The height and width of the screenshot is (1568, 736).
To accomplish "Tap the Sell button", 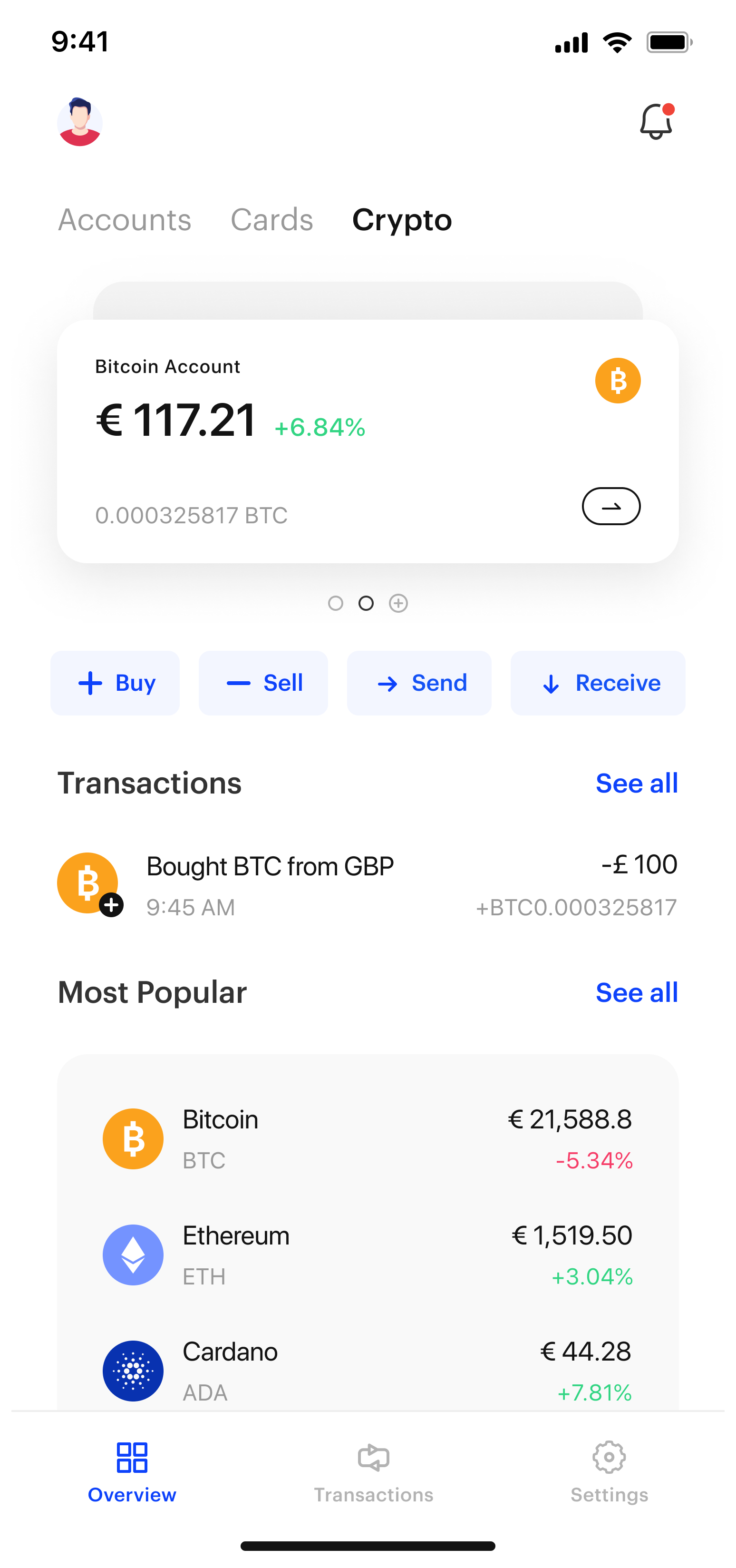I will [263, 683].
